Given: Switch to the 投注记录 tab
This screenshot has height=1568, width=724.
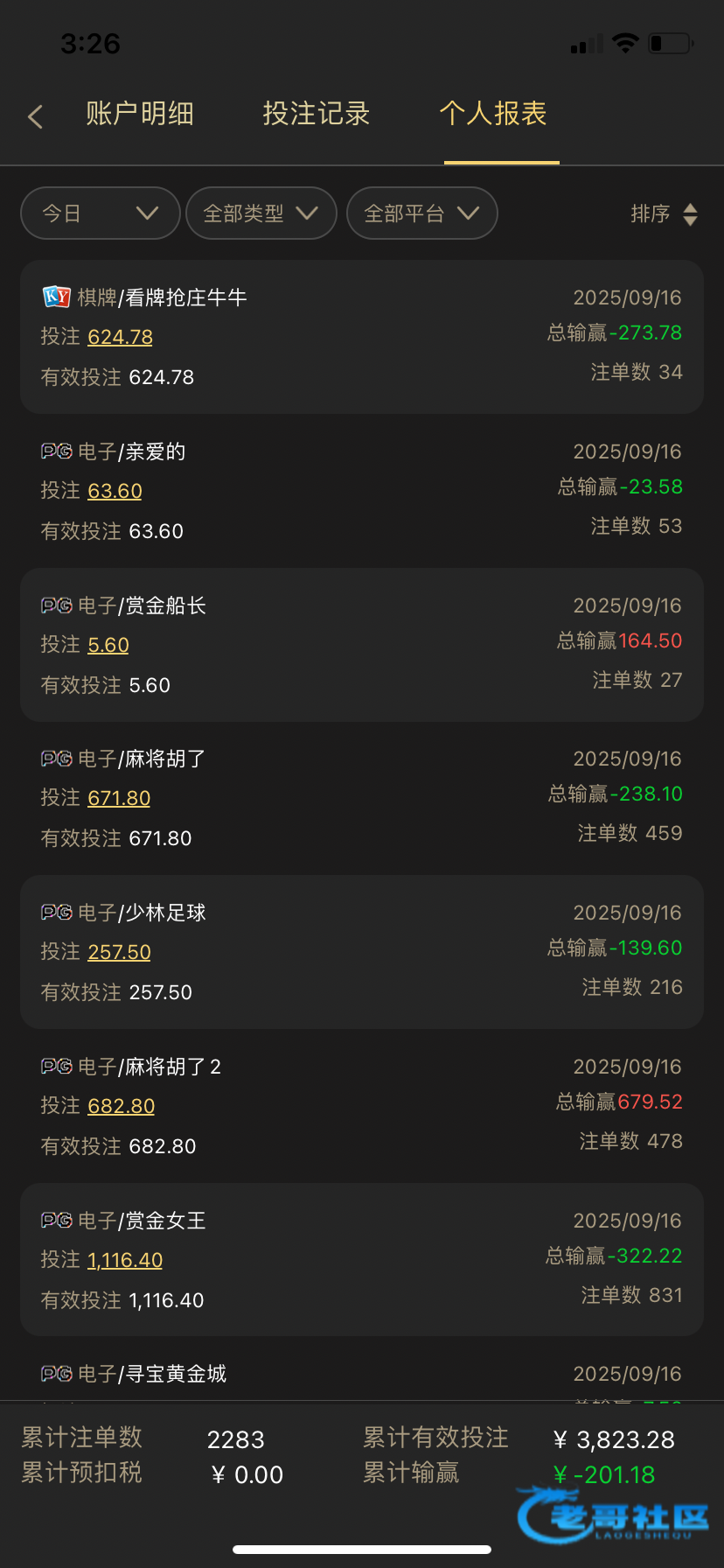Looking at the screenshot, I should 317,114.
